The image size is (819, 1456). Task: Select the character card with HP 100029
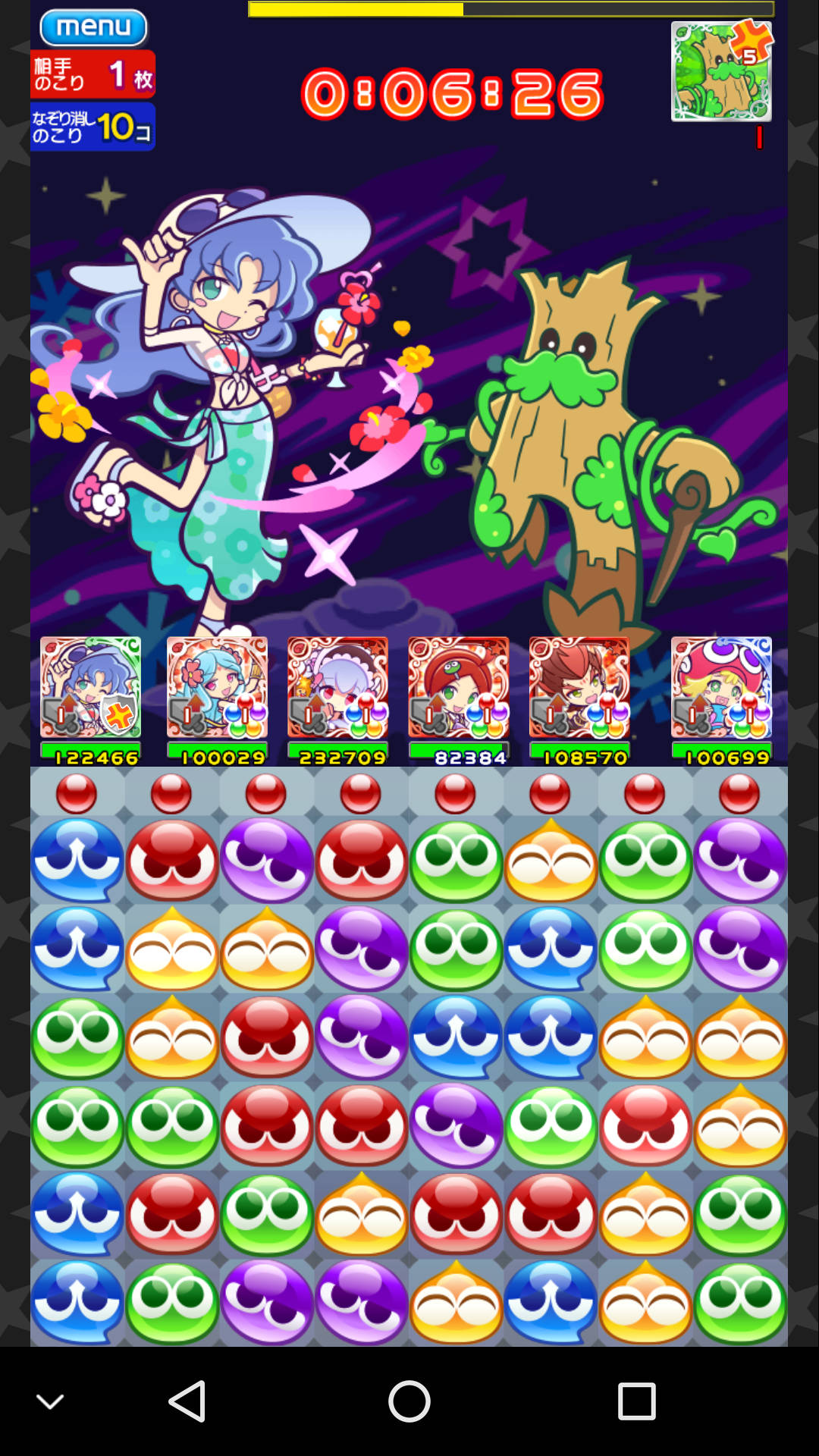point(217,688)
